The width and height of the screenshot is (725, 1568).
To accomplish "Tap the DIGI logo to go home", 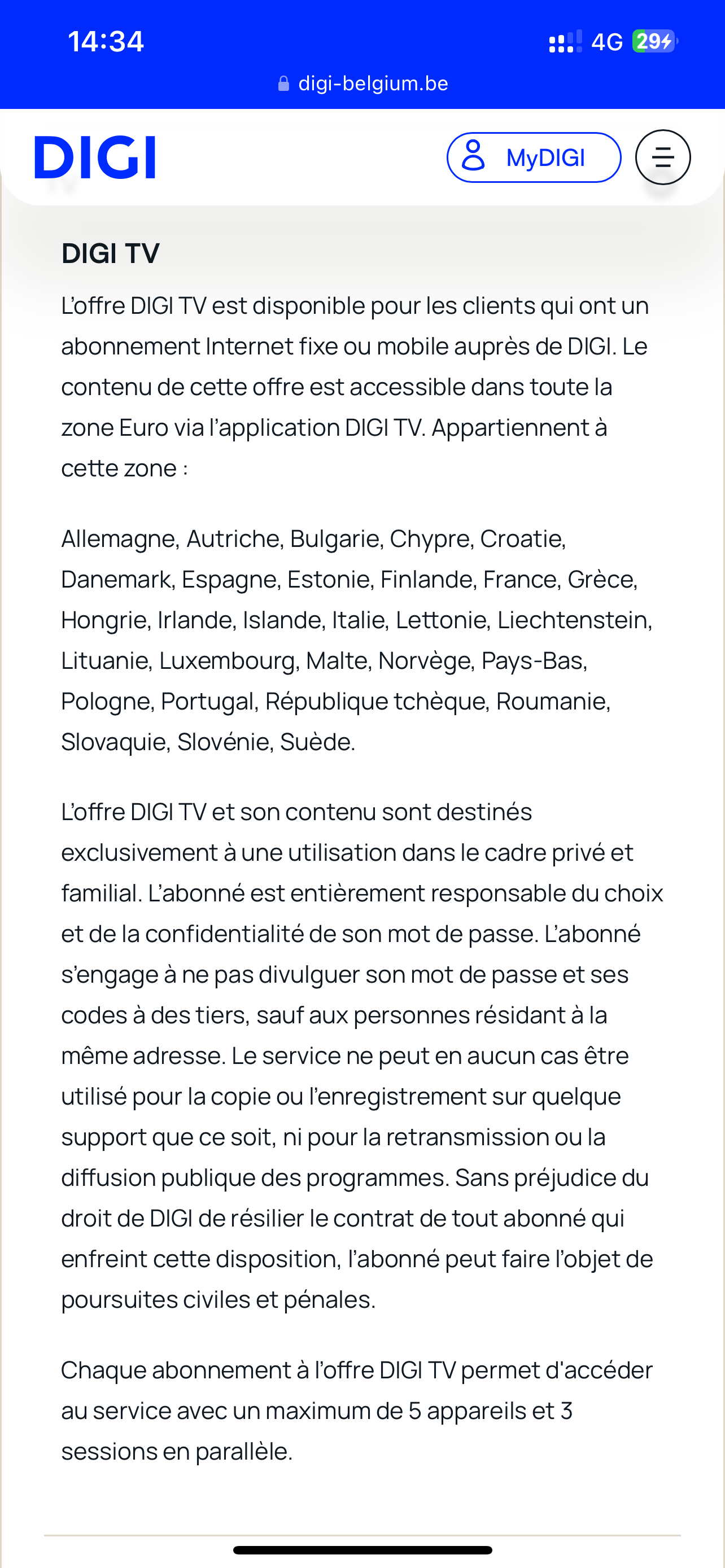I will (95, 157).
